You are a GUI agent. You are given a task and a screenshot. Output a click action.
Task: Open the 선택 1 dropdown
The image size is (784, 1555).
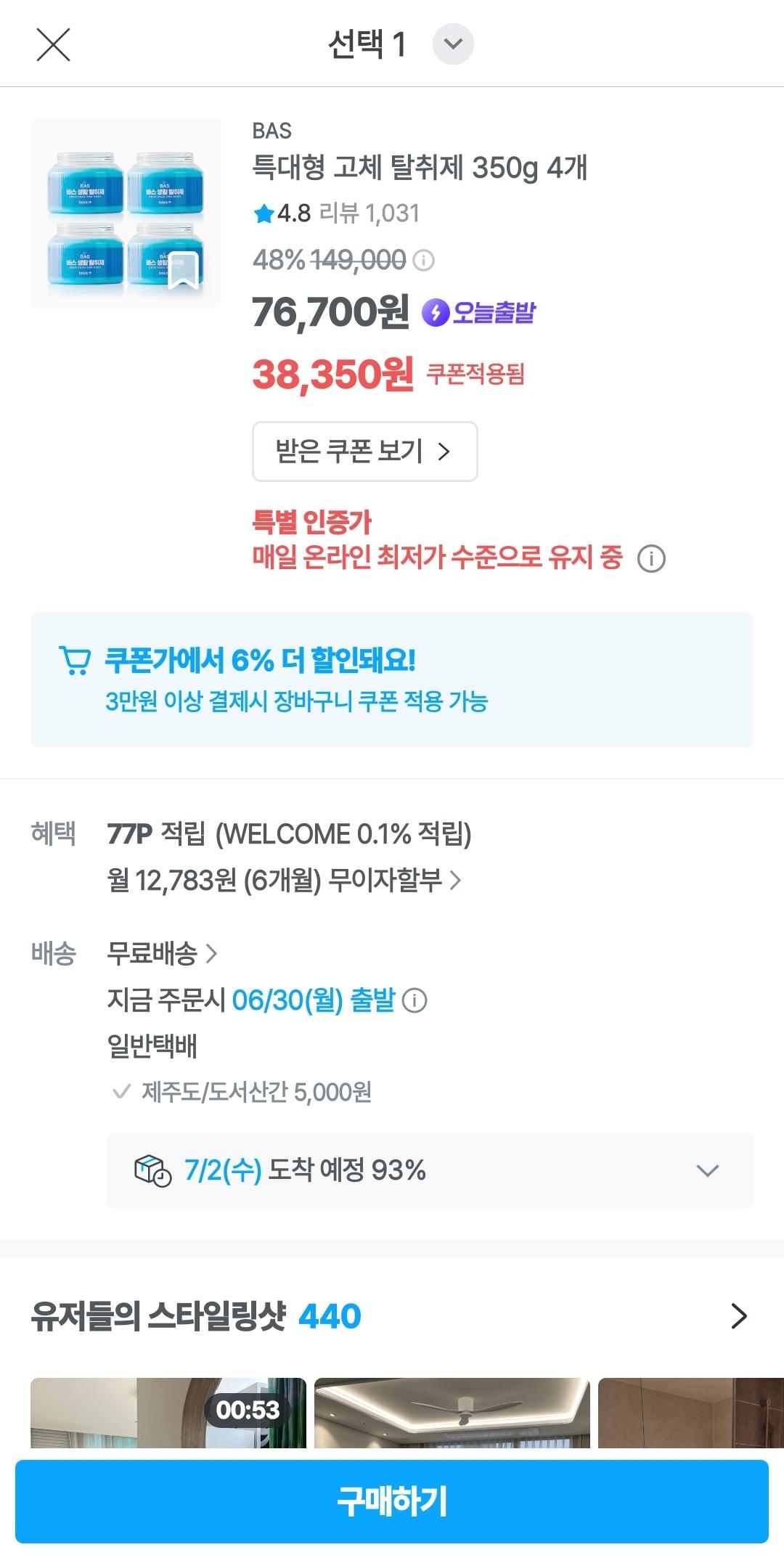(x=453, y=44)
